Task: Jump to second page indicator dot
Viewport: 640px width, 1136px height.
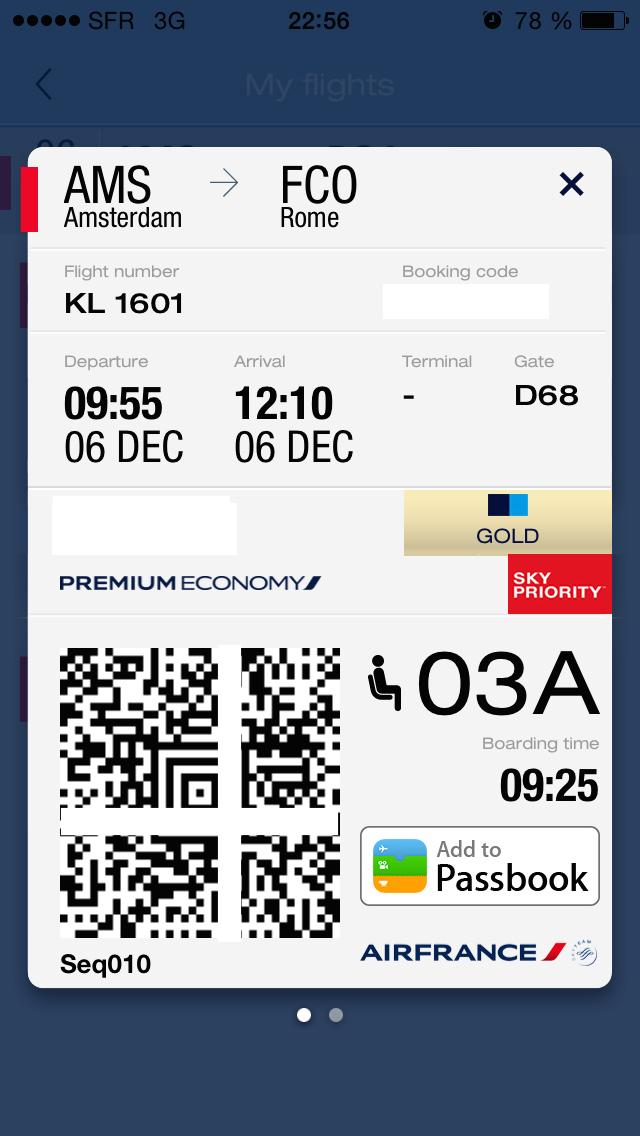Action: 336,1015
